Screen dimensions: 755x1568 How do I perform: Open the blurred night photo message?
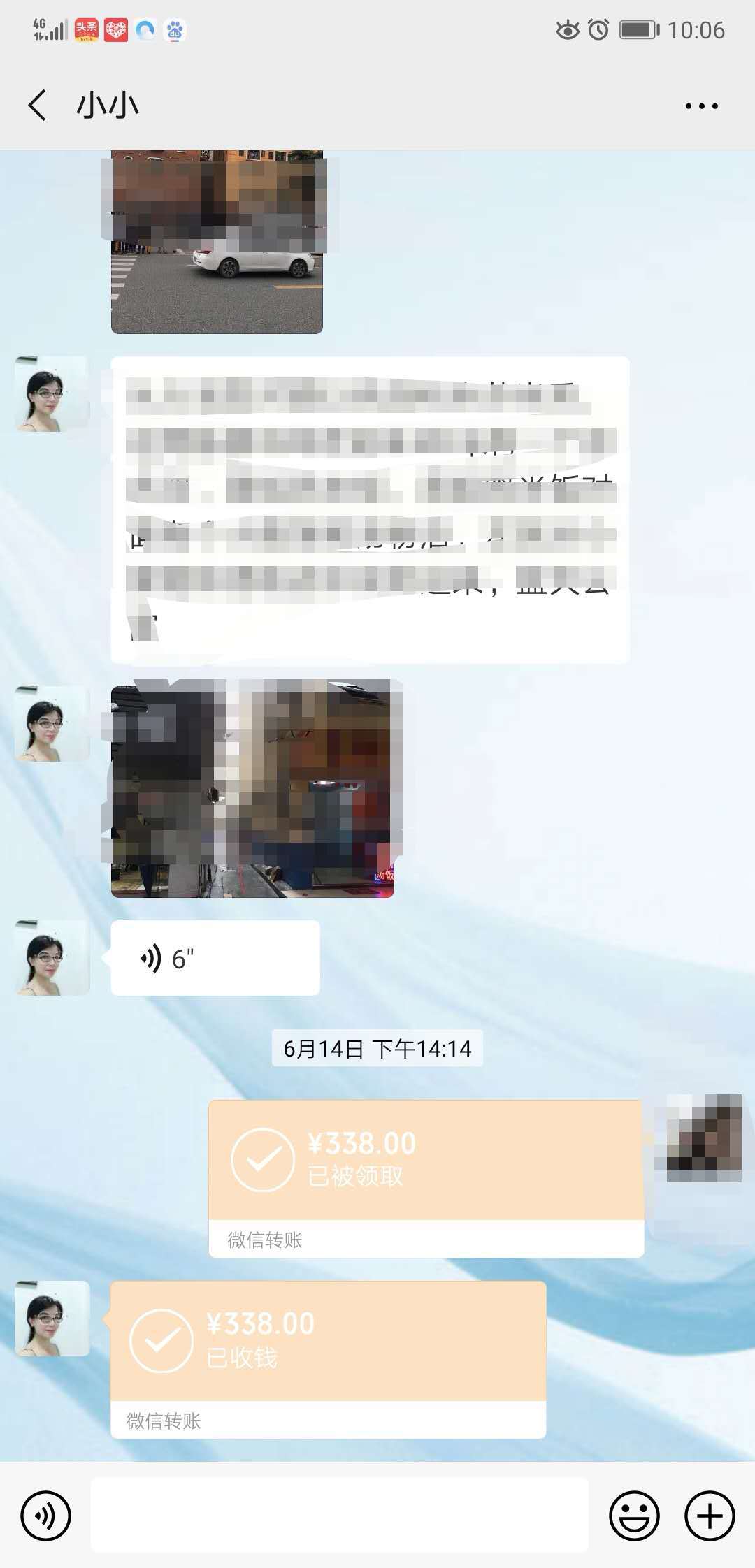252,788
